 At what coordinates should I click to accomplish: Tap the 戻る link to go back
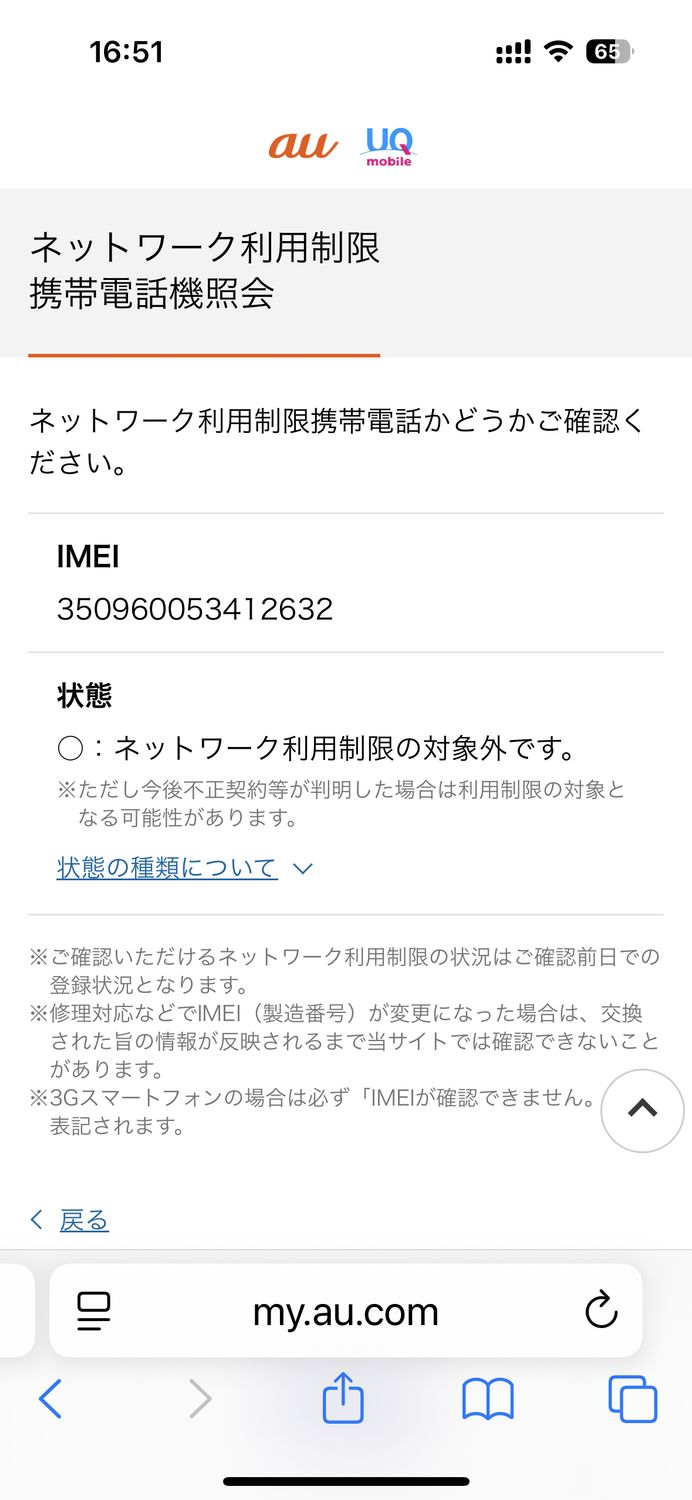tap(70, 1220)
